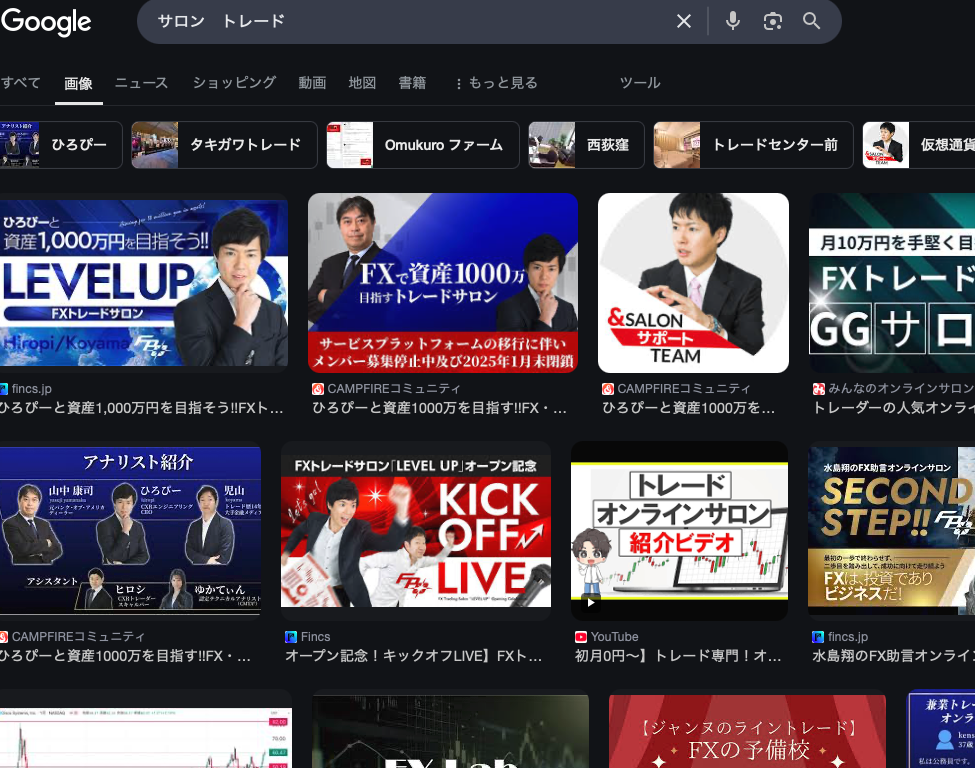Switch to the ショッピング tab
975x768 pixels.
pos(234,83)
